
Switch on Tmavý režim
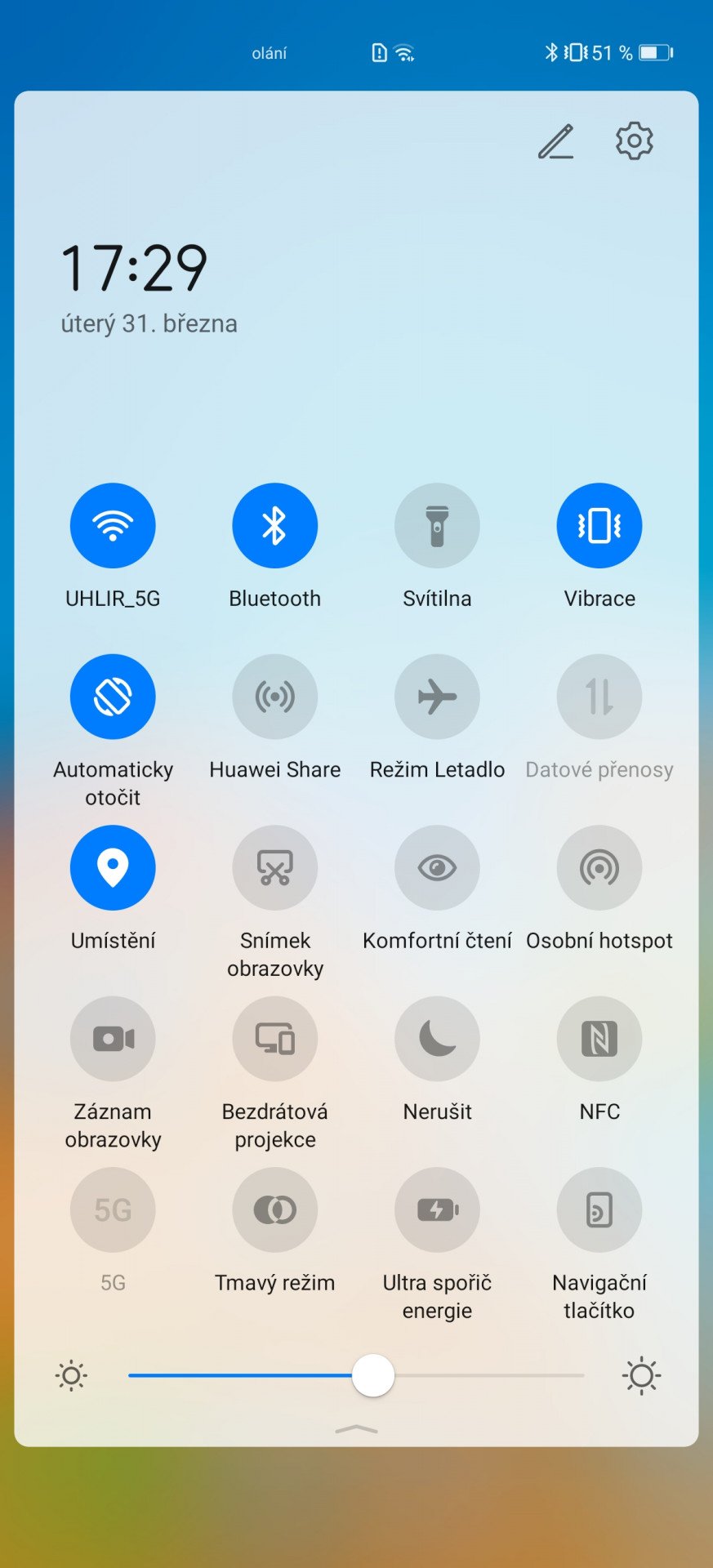275,1209
